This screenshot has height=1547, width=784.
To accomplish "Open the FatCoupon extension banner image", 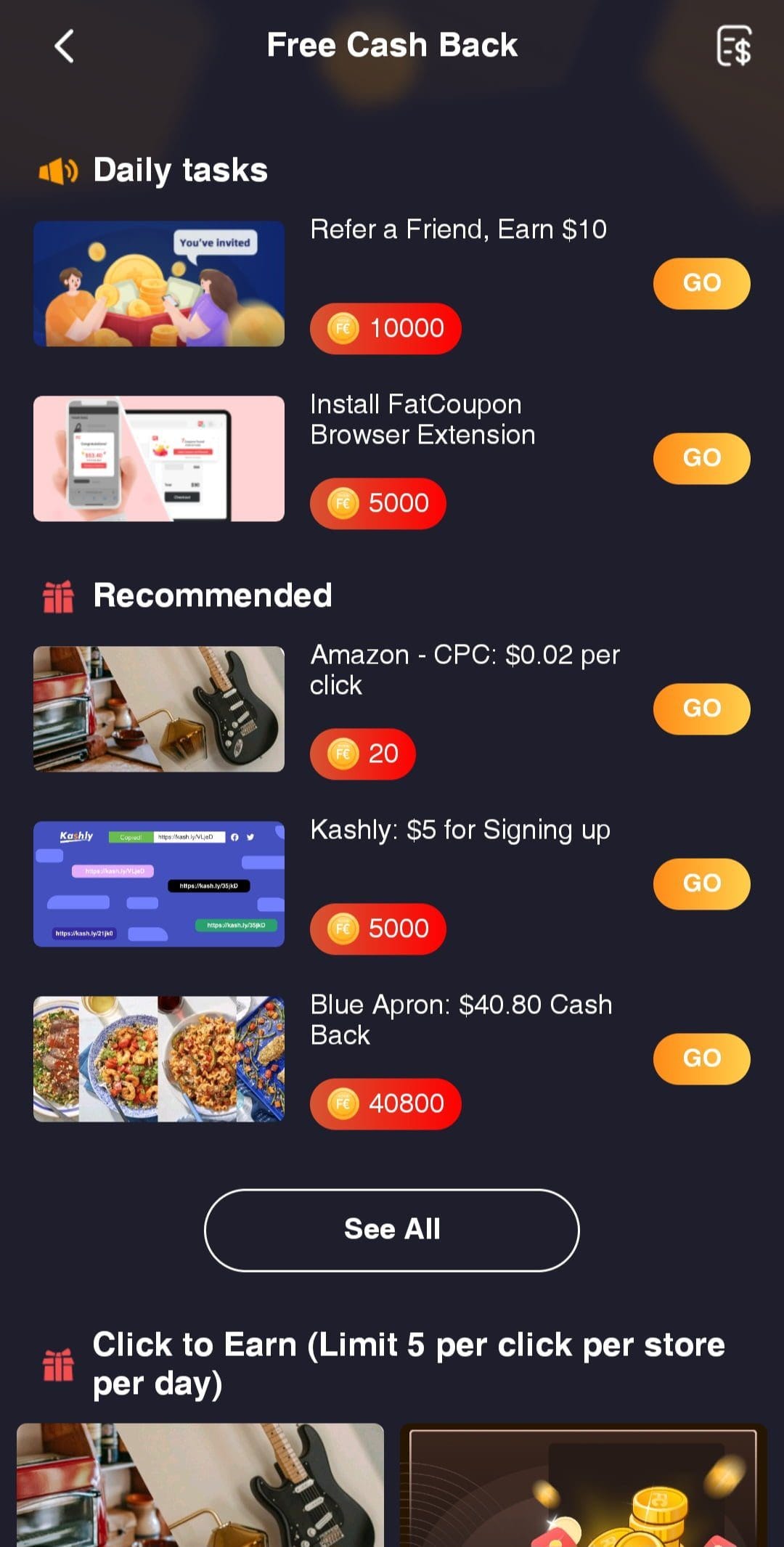I will click(x=159, y=459).
